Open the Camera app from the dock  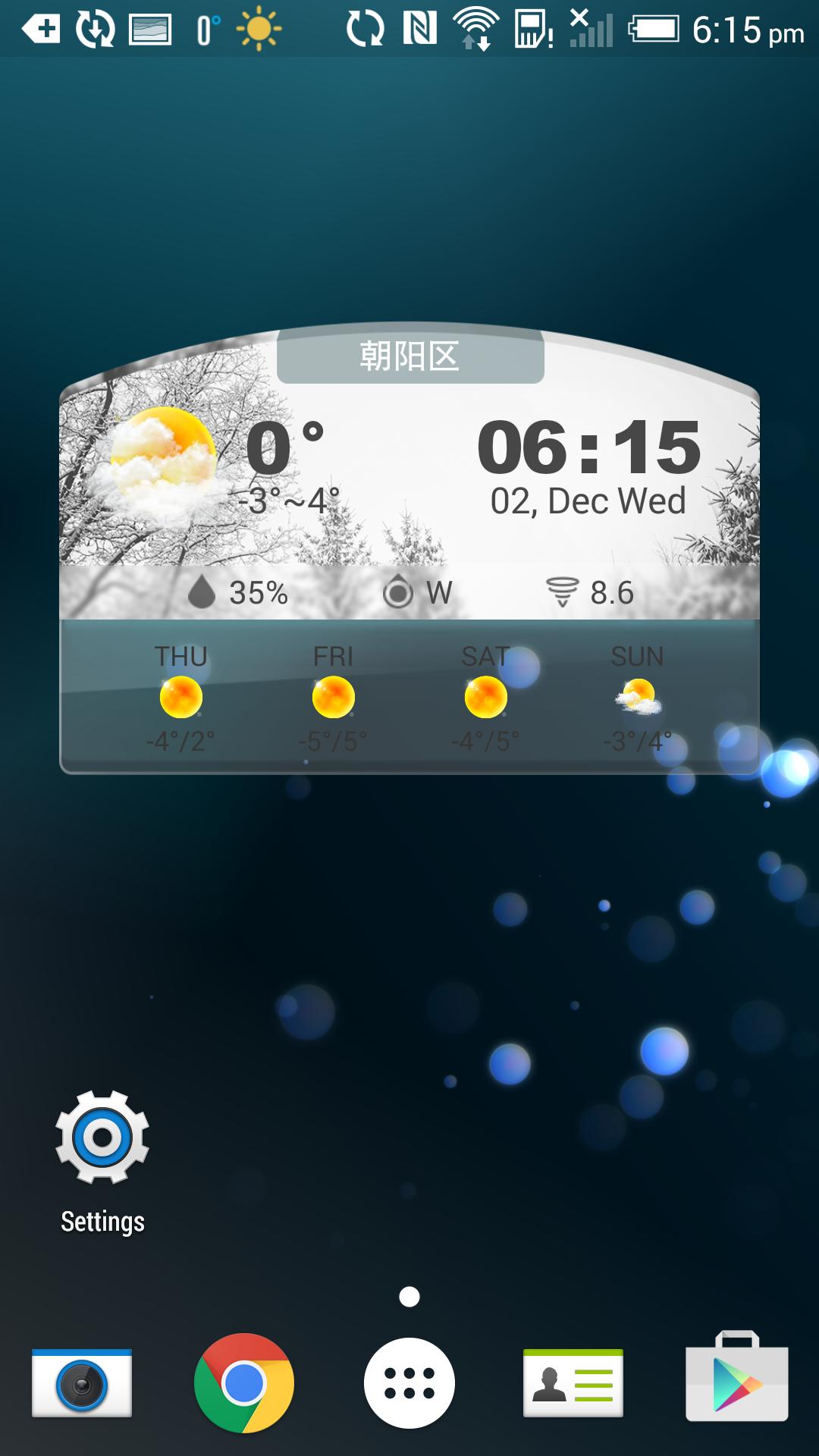tap(83, 1382)
